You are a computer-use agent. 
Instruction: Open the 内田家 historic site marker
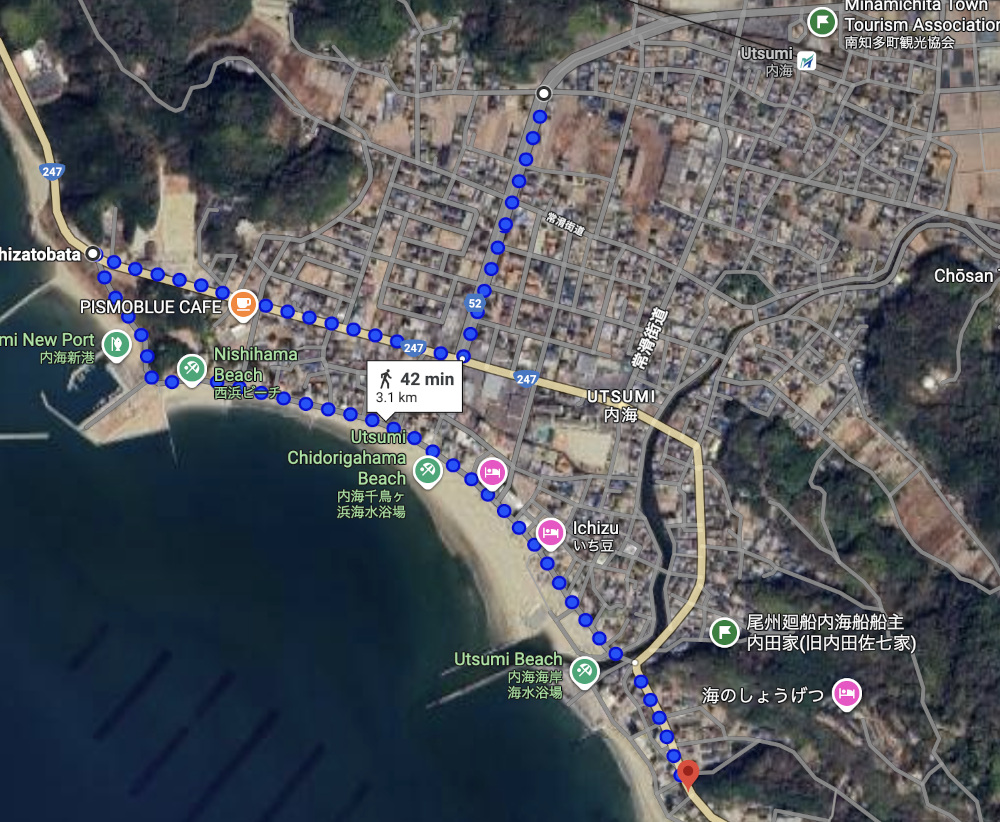(x=724, y=631)
